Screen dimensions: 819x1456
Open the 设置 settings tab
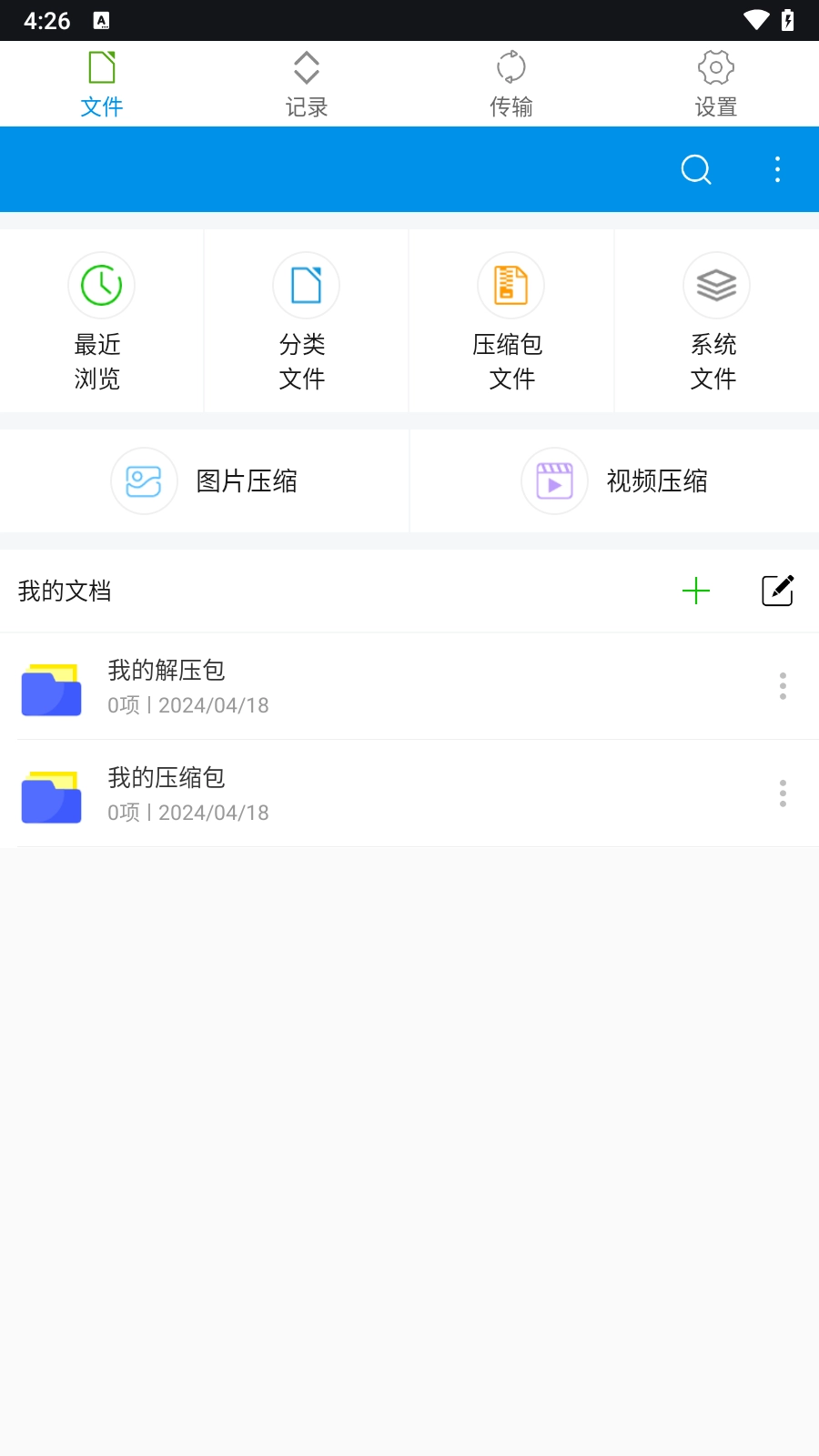point(715,82)
